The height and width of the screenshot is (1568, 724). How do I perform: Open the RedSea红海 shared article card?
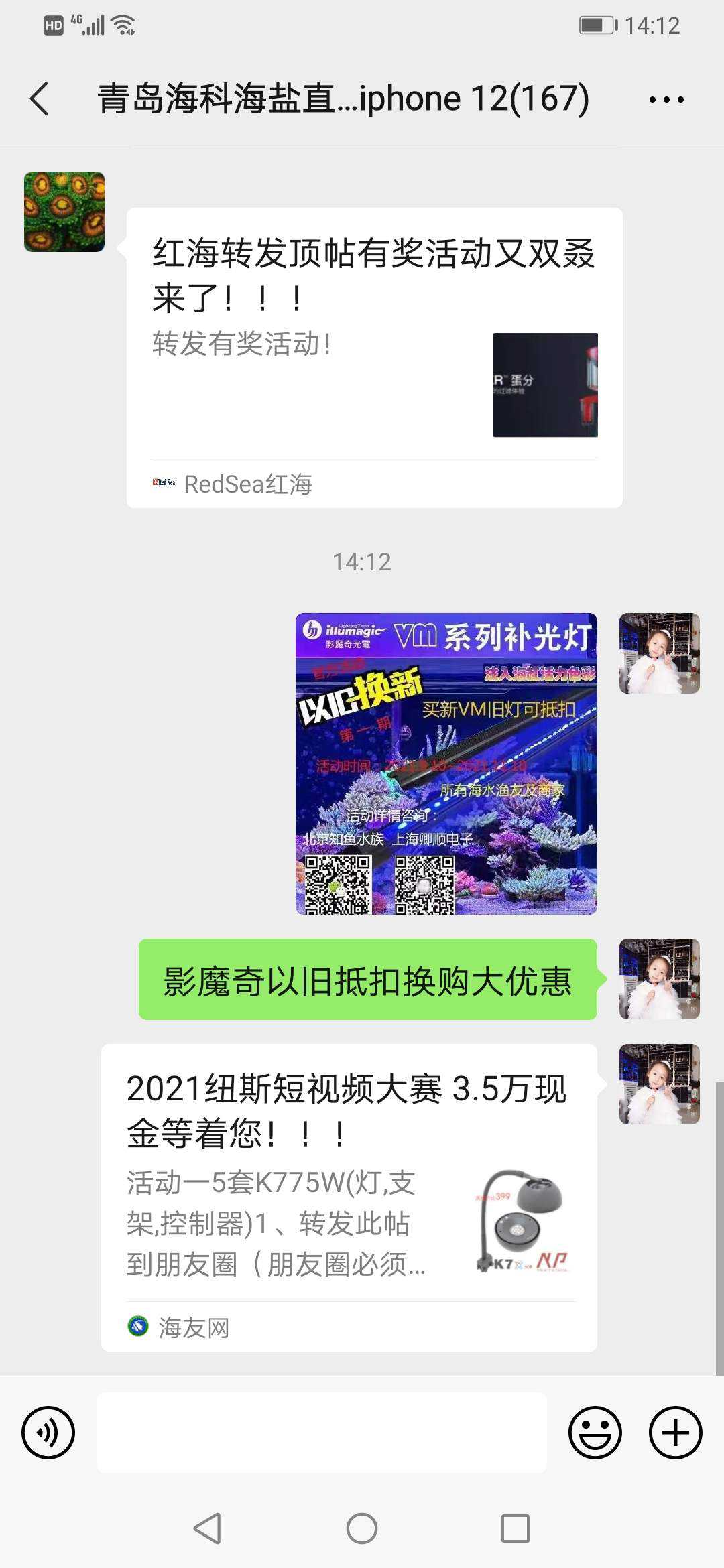tap(374, 357)
